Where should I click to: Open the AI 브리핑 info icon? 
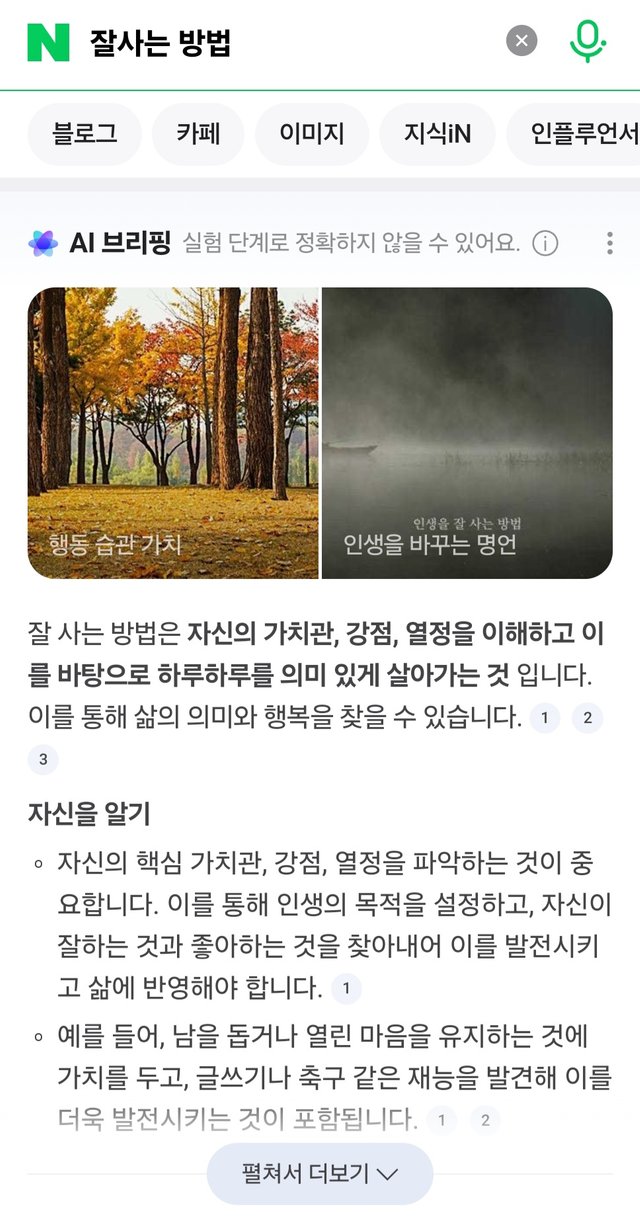point(545,243)
